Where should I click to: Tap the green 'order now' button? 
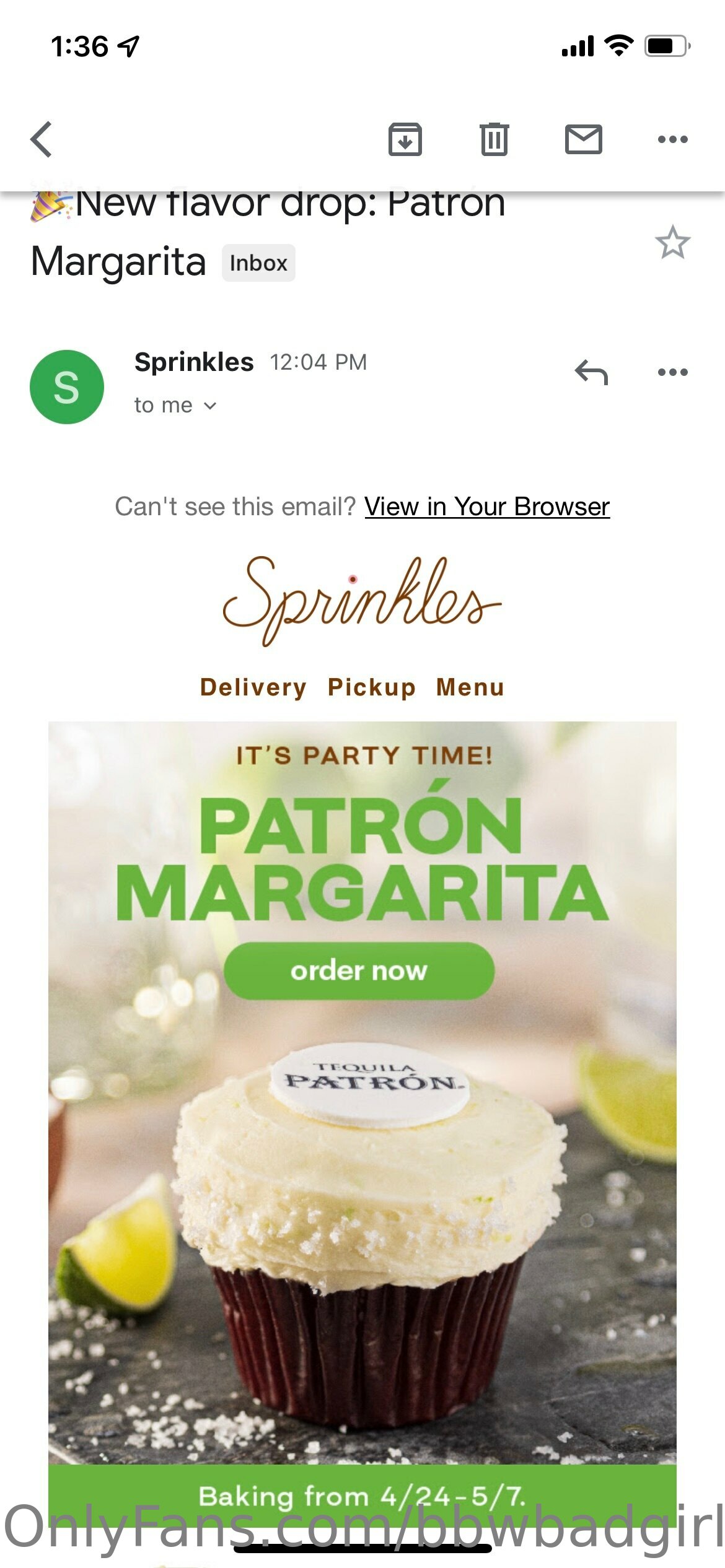[x=359, y=970]
